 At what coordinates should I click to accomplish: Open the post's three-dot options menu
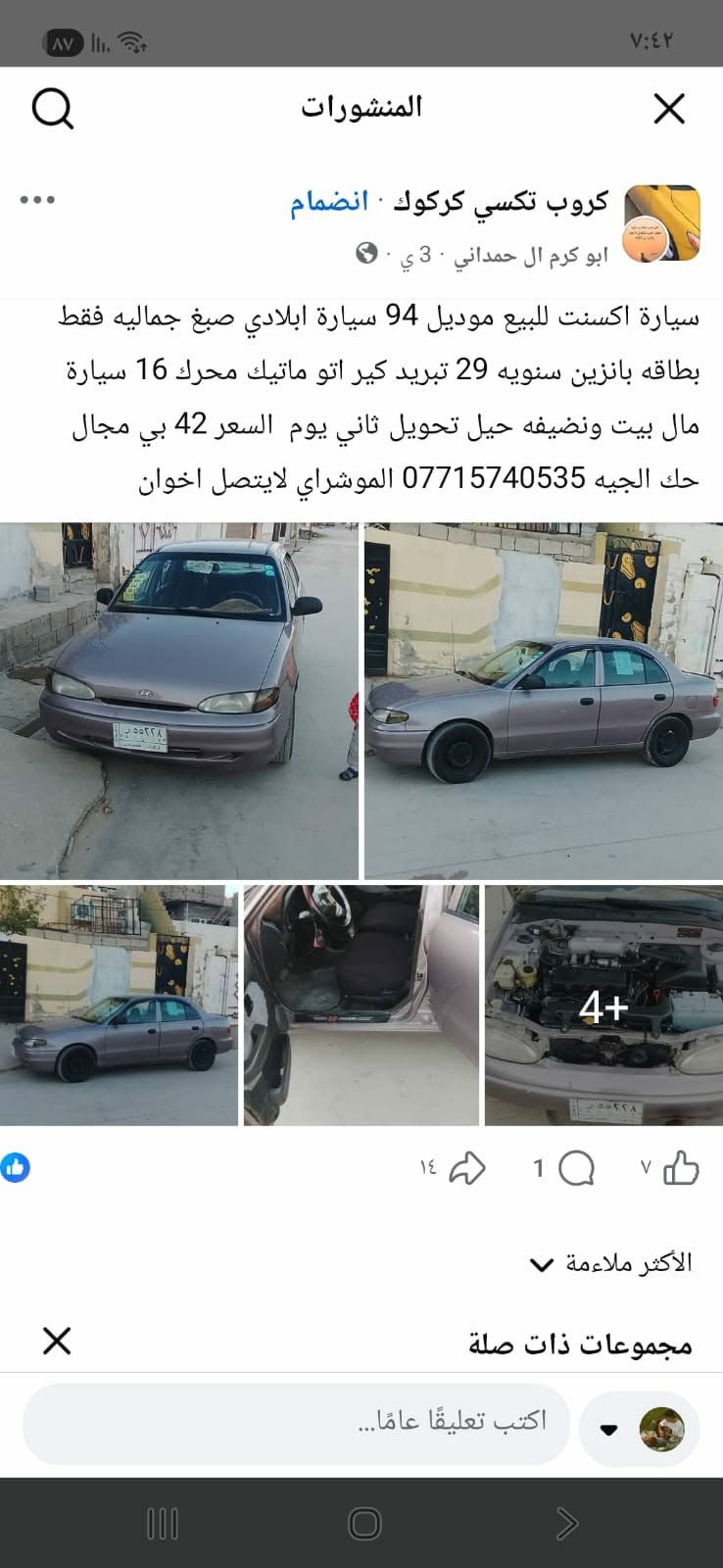[x=37, y=201]
